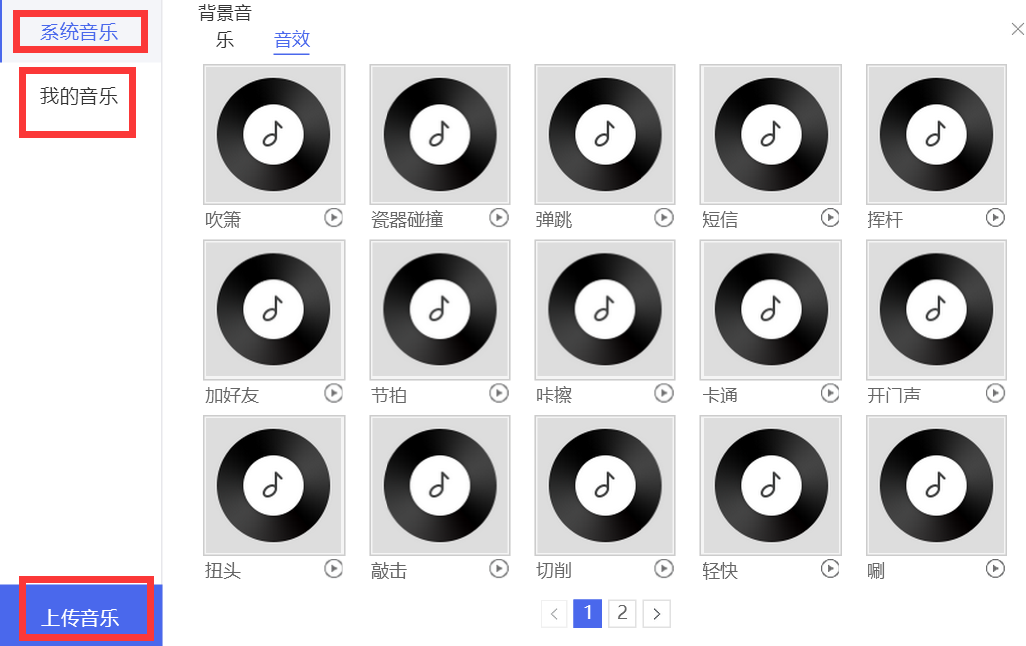This screenshot has height=646, width=1026.
Task: Preview the 瓷器碰撞 sound effect
Action: (x=499, y=217)
